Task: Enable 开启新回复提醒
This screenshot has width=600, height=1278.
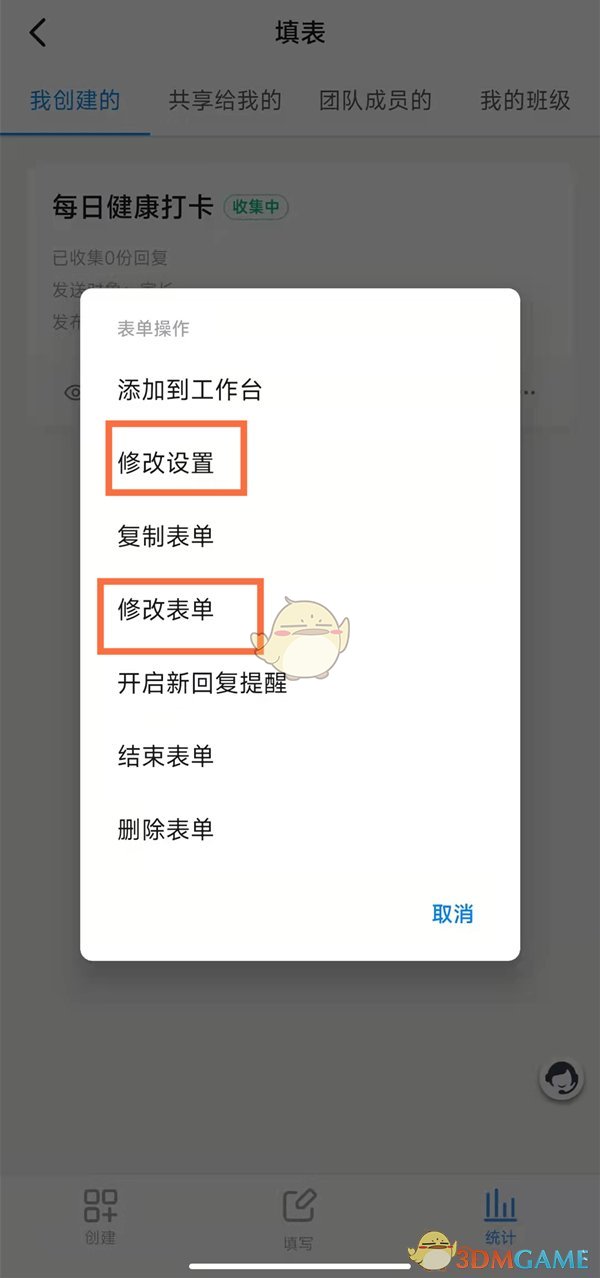Action: pyautogui.click(x=202, y=683)
